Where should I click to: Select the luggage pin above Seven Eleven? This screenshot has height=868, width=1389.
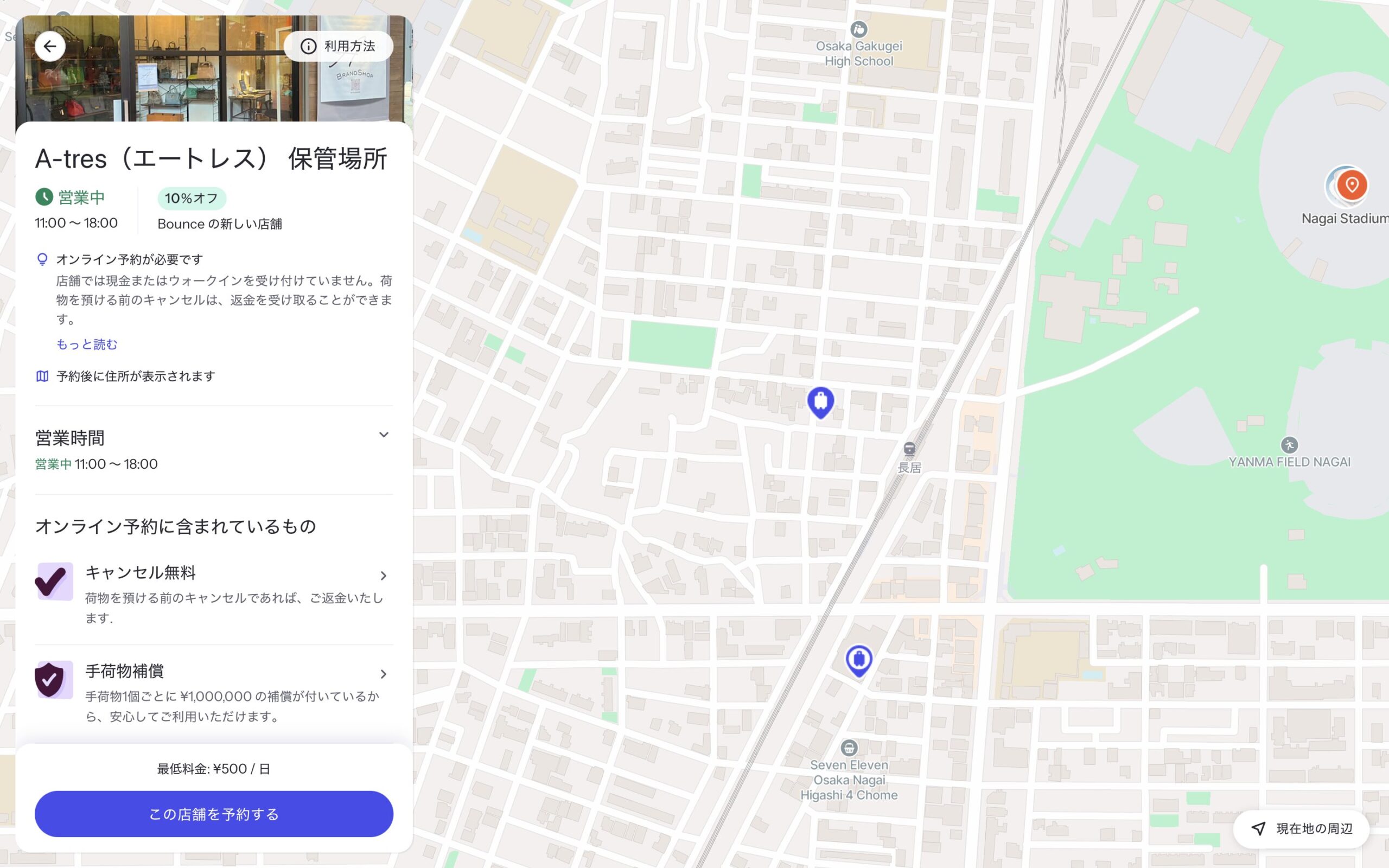click(x=859, y=660)
